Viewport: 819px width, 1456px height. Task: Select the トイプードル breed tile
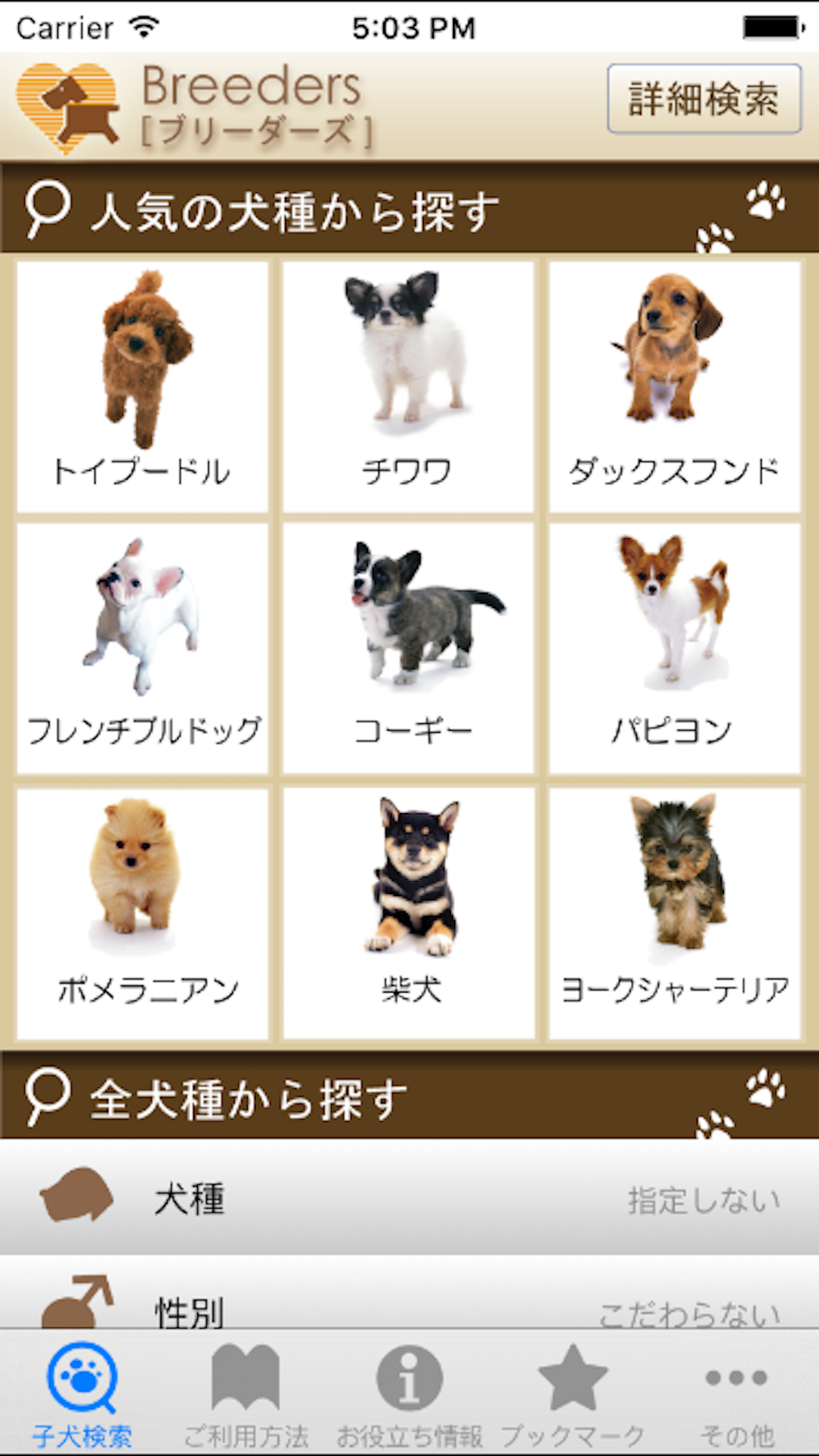click(142, 386)
